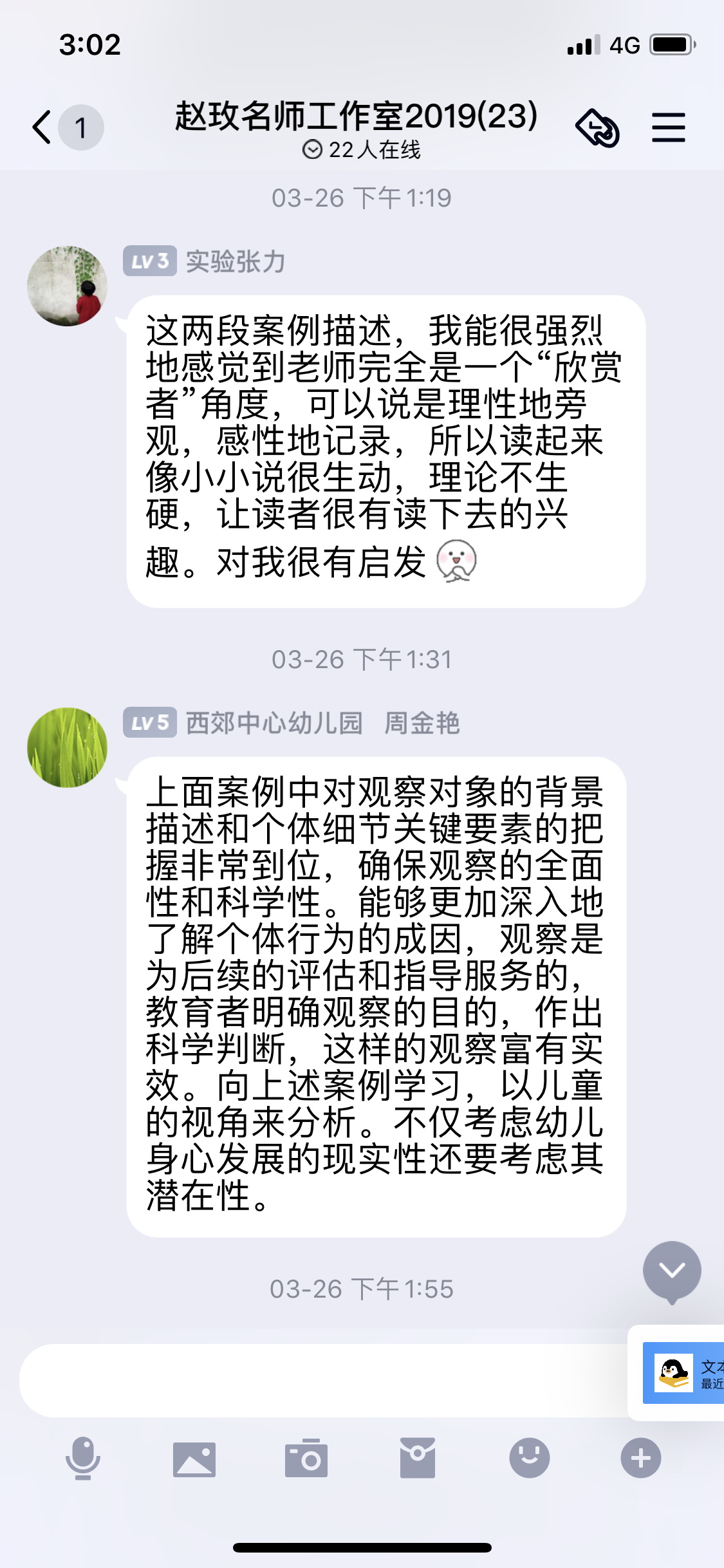Open the group link shortcut icon

597,128
